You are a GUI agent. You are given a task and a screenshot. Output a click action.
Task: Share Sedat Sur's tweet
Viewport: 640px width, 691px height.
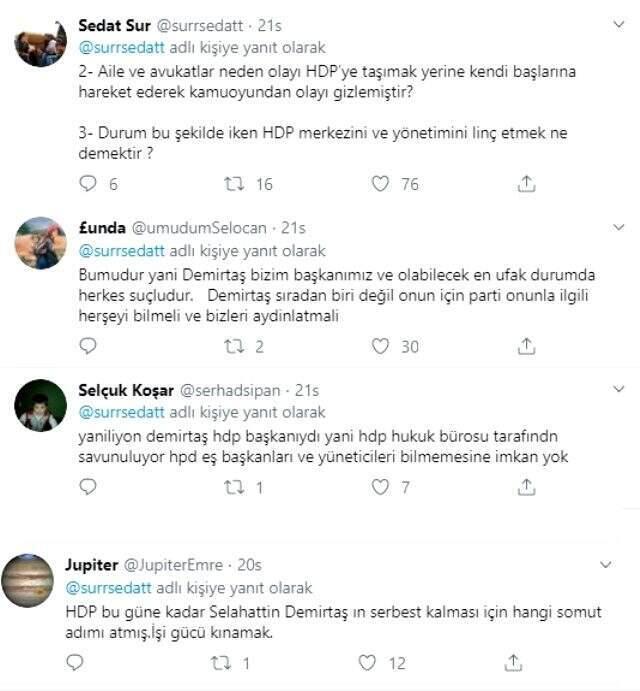coord(526,184)
